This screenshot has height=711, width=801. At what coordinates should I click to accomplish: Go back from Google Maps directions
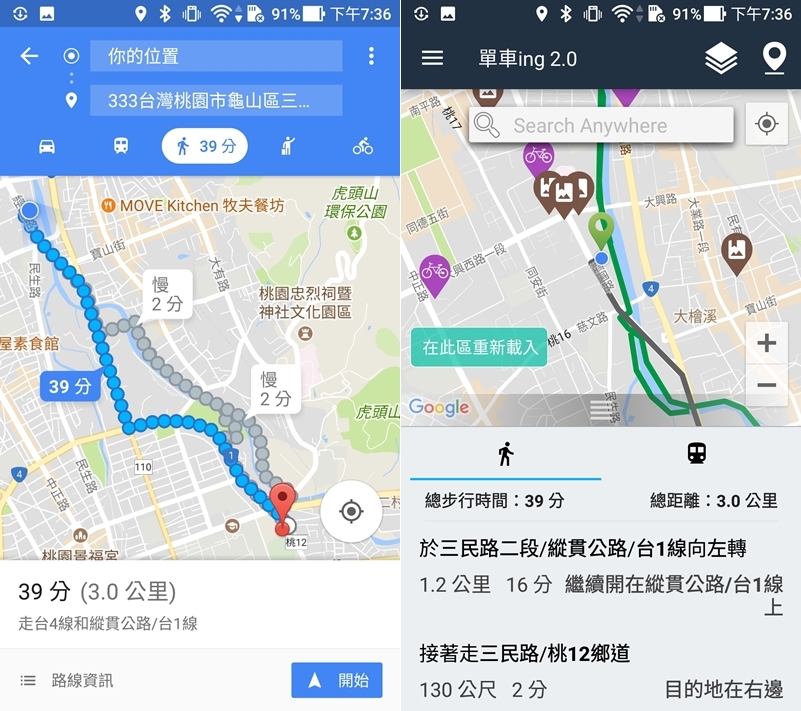(x=29, y=56)
